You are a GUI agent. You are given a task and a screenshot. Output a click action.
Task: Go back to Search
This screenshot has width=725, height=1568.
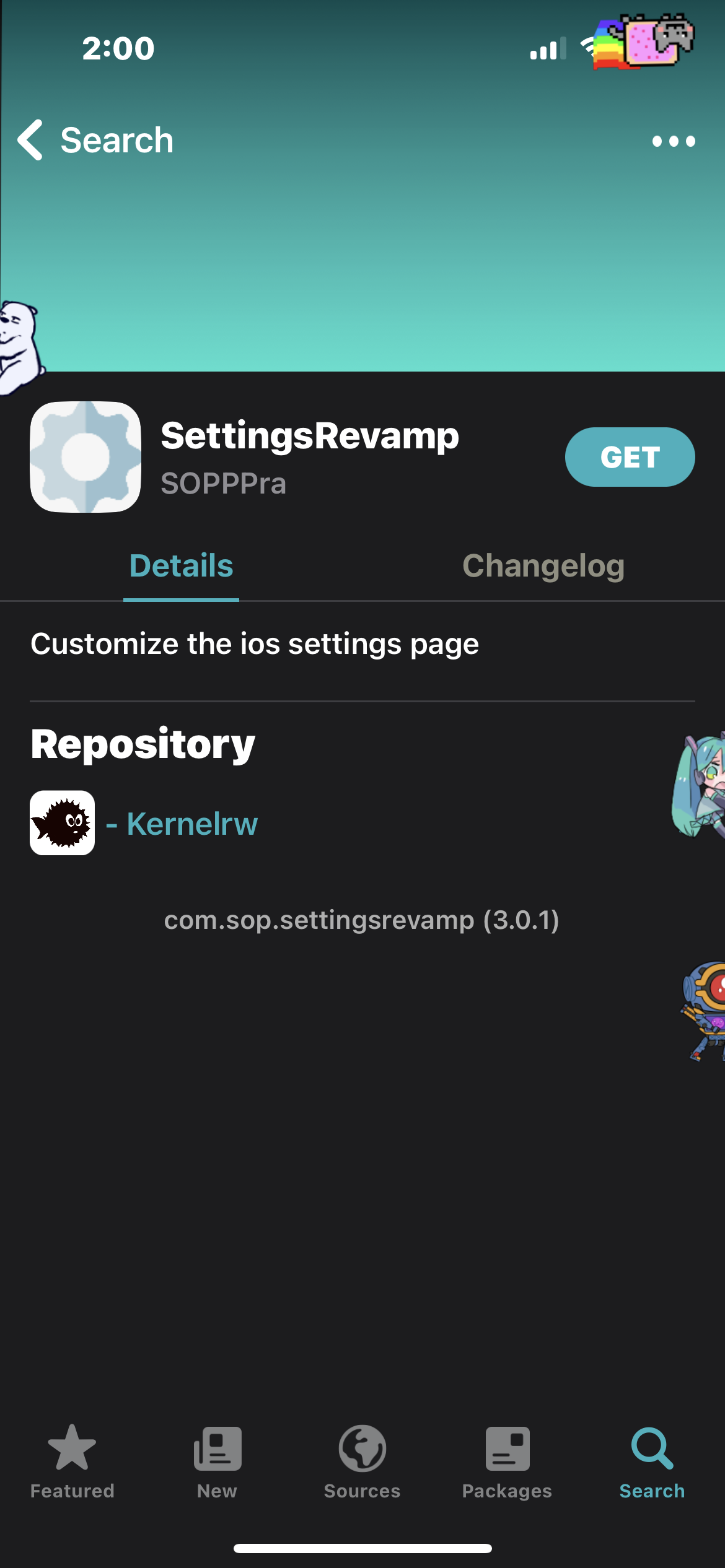(95, 140)
